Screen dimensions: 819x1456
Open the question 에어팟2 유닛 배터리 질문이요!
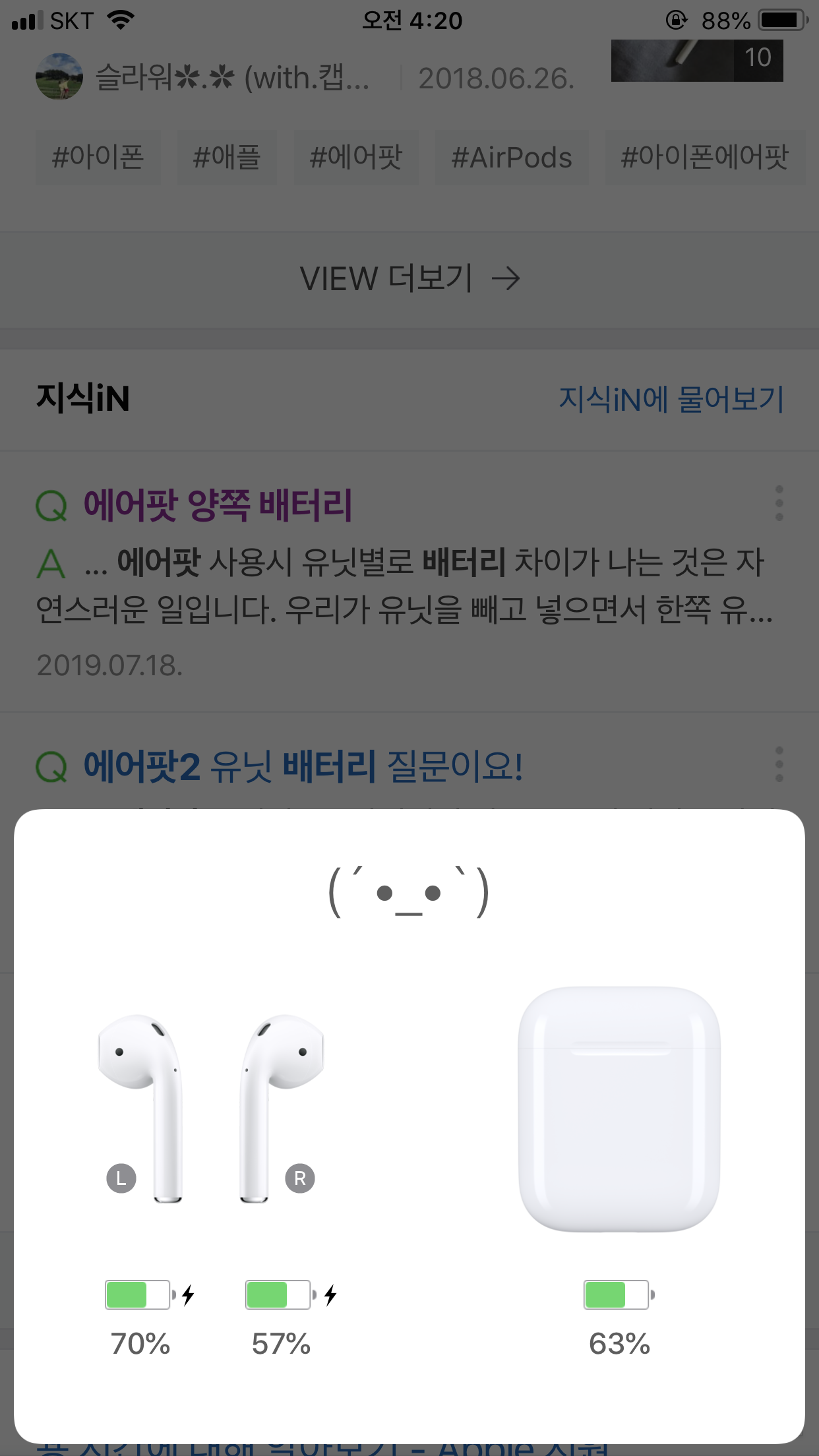click(x=303, y=767)
